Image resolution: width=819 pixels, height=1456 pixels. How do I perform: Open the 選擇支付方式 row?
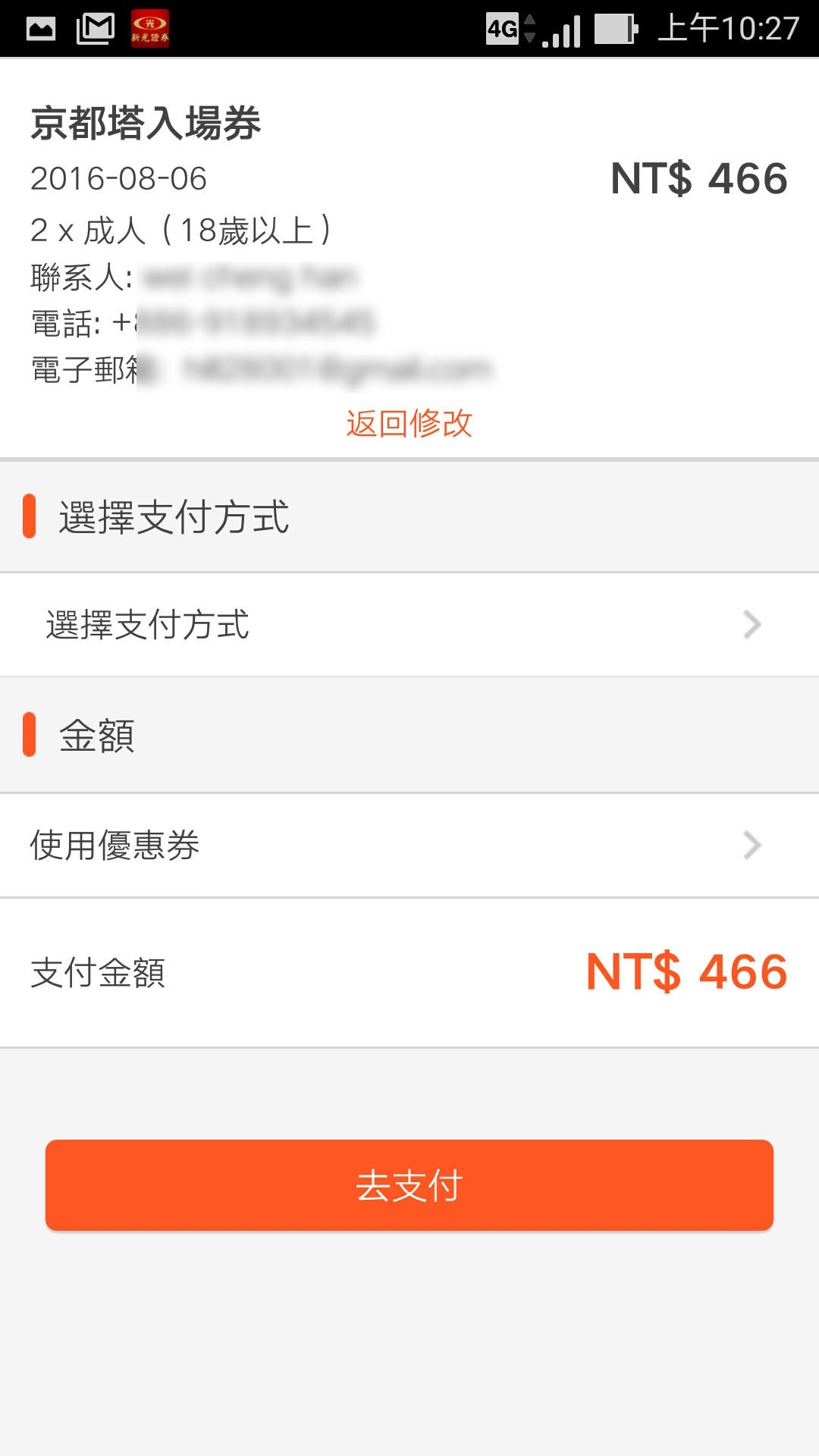click(x=409, y=625)
